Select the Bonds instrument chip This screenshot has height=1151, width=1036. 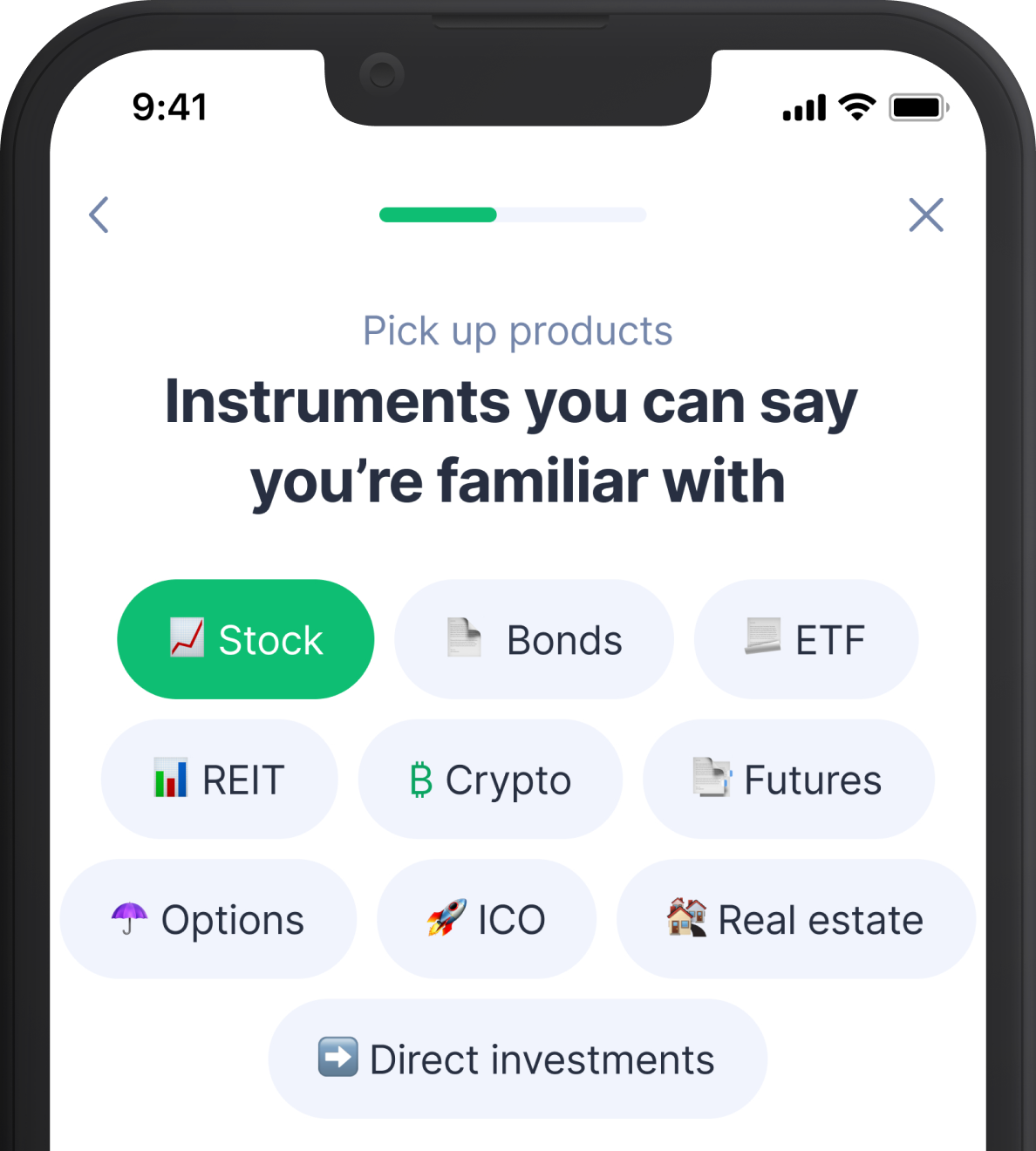534,639
